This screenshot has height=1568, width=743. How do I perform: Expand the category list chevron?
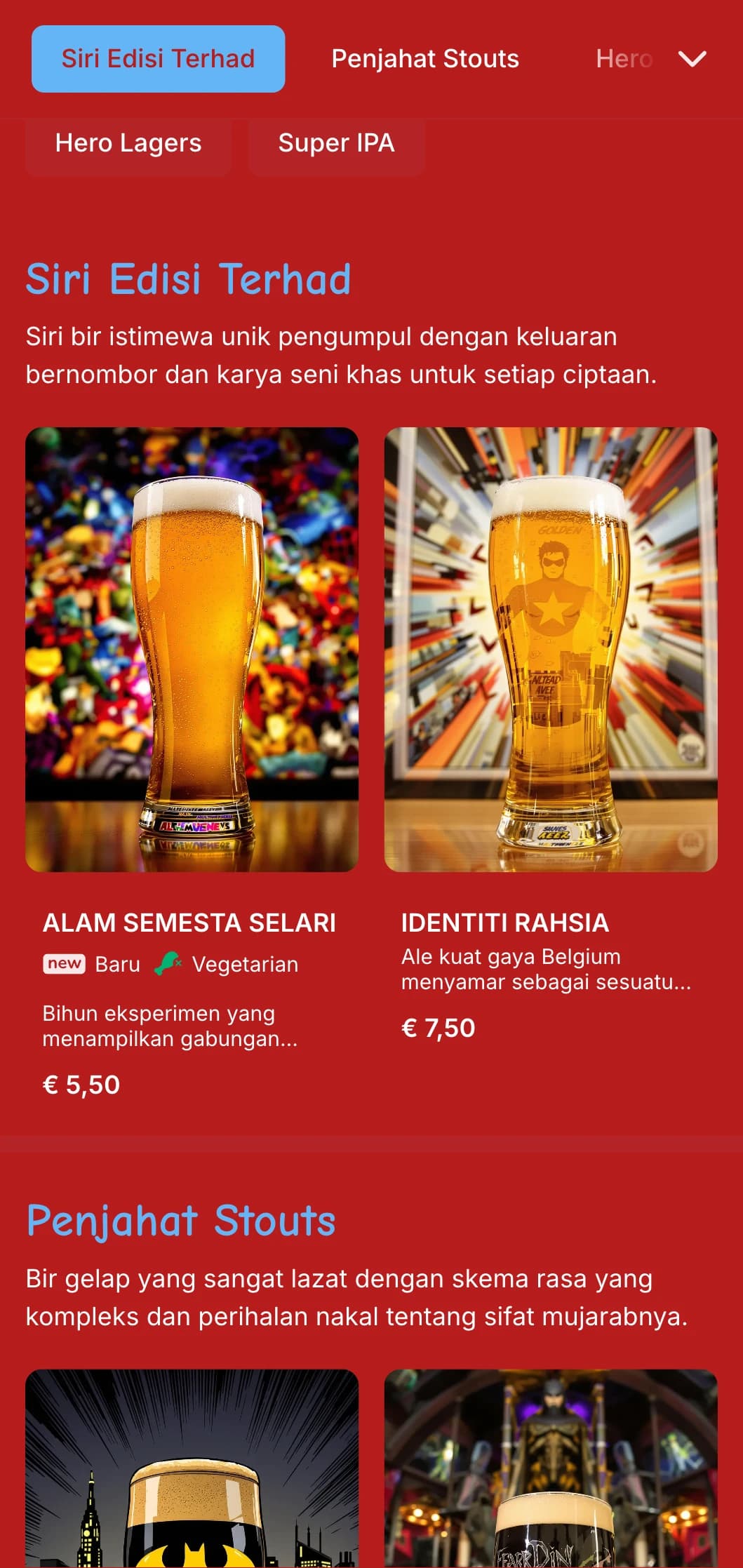pyautogui.click(x=692, y=59)
